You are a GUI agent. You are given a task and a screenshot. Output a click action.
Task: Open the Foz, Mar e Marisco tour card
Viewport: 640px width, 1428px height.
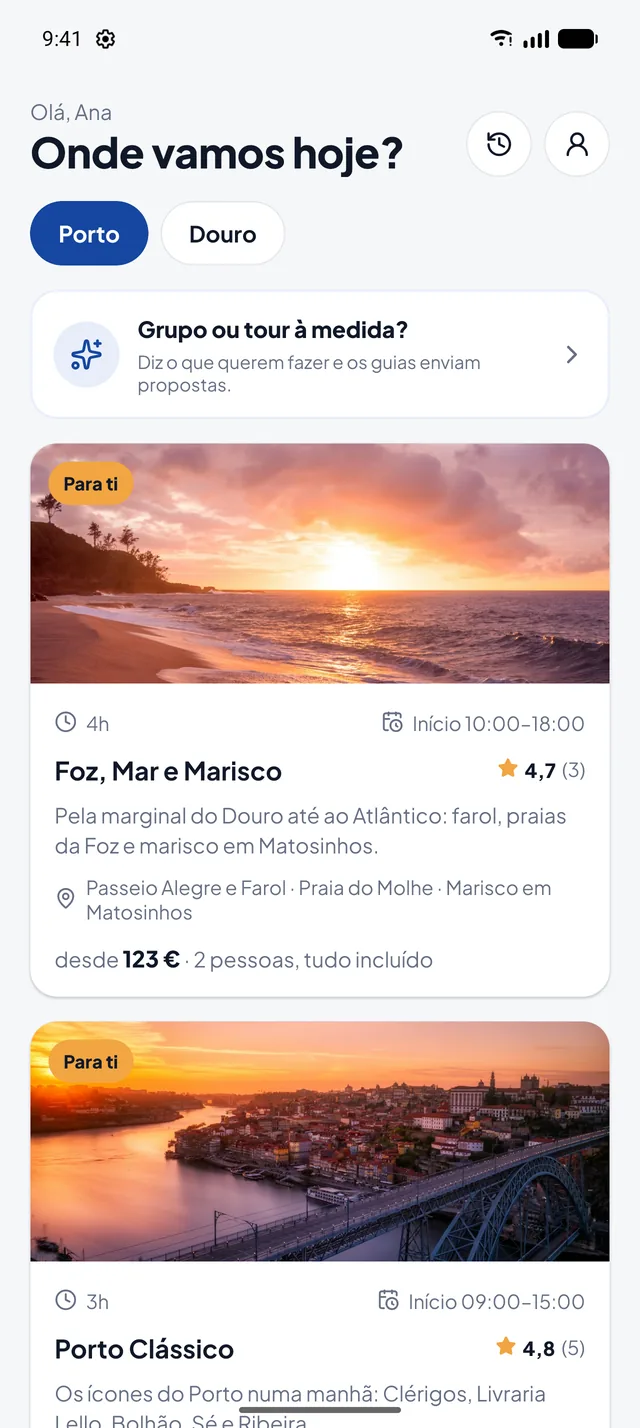[320, 720]
